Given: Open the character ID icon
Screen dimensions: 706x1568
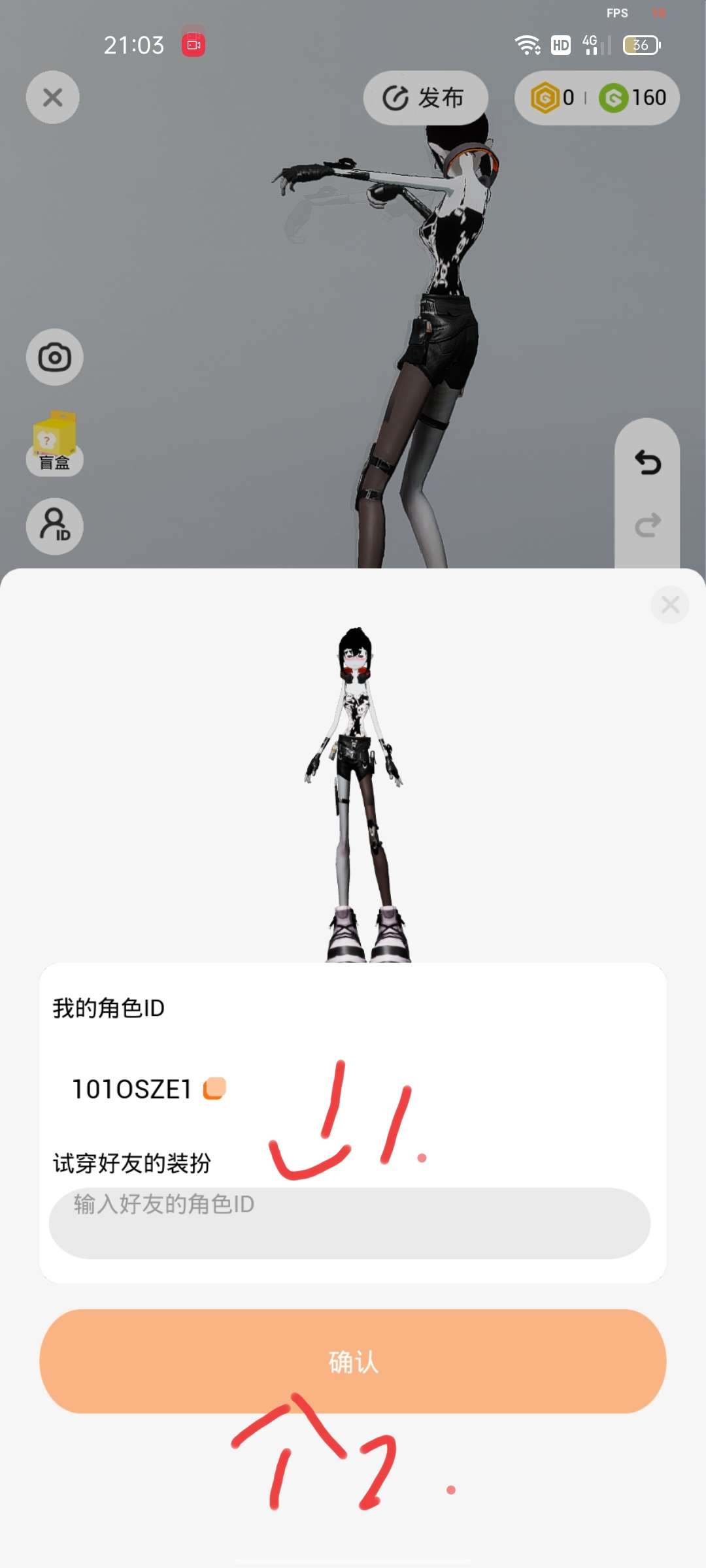Looking at the screenshot, I should (54, 526).
